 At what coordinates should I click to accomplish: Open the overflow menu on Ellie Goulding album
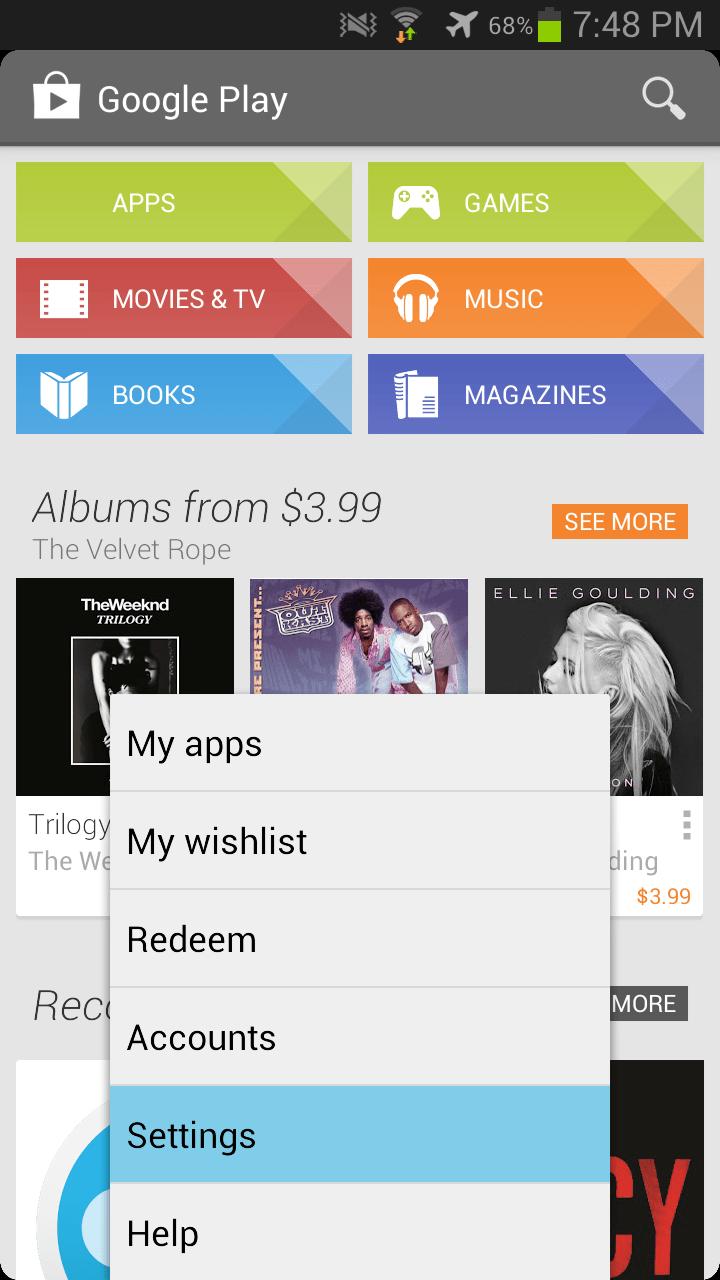pos(686,826)
